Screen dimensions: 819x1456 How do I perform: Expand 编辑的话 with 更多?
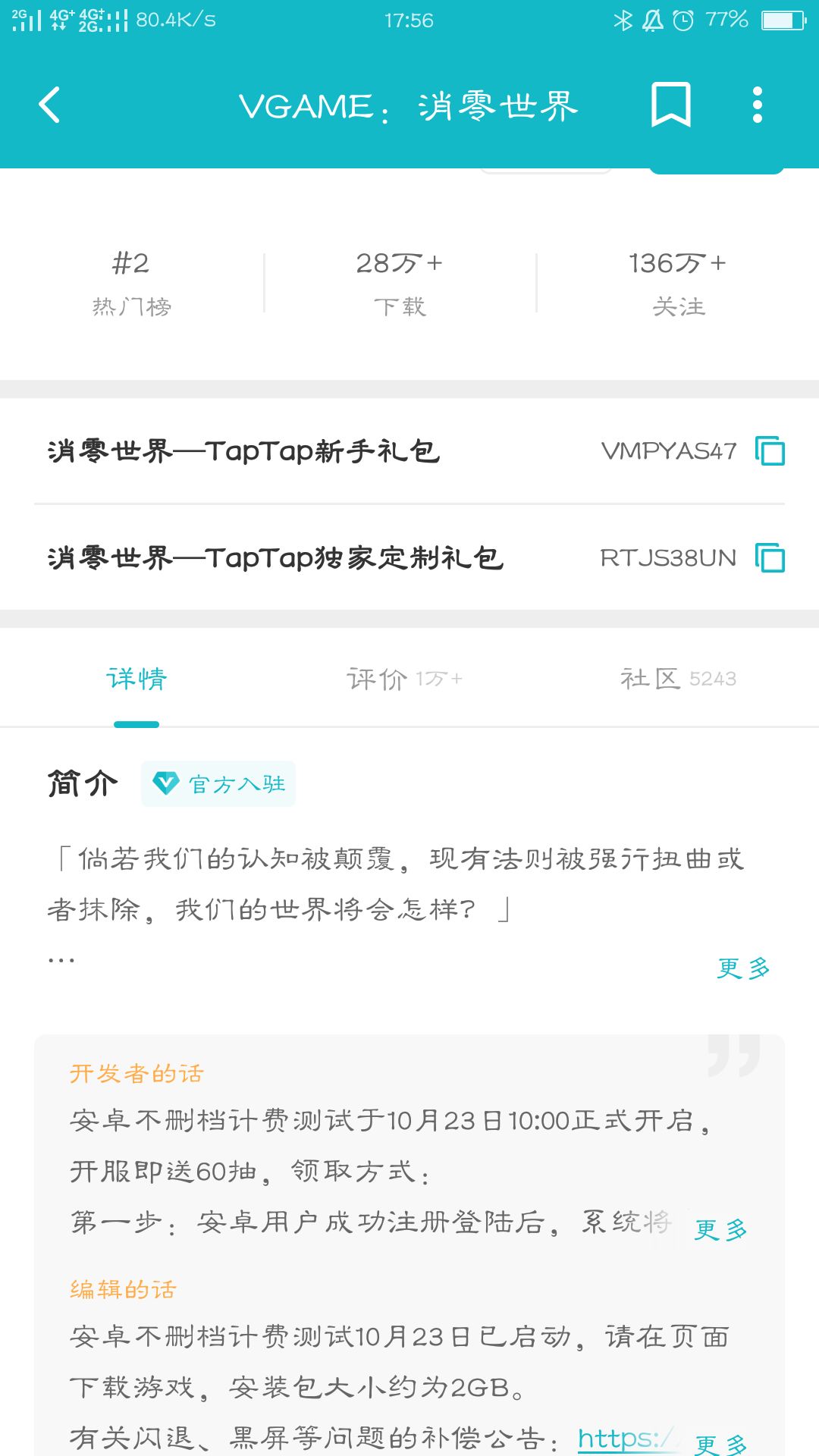click(x=720, y=1444)
